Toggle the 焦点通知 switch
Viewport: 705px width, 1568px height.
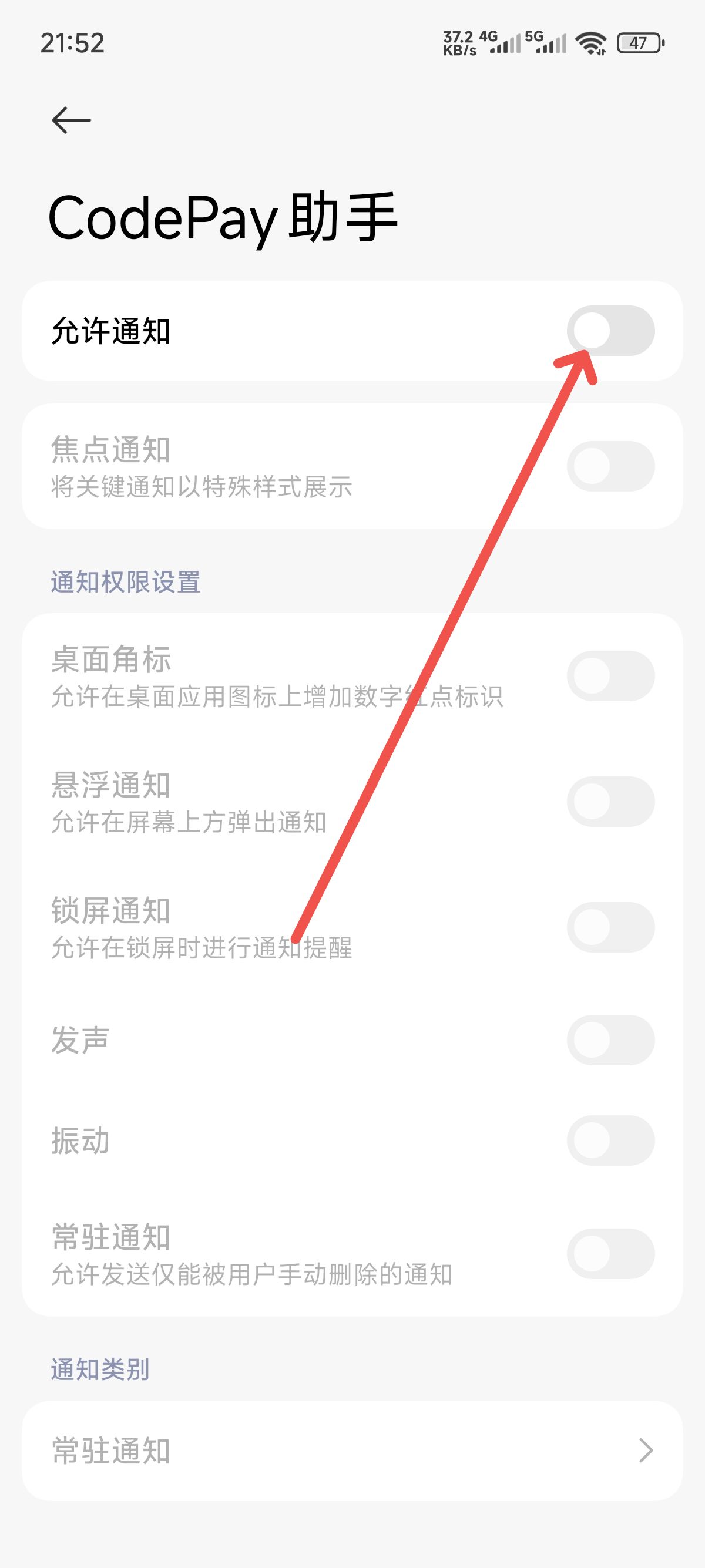(610, 466)
